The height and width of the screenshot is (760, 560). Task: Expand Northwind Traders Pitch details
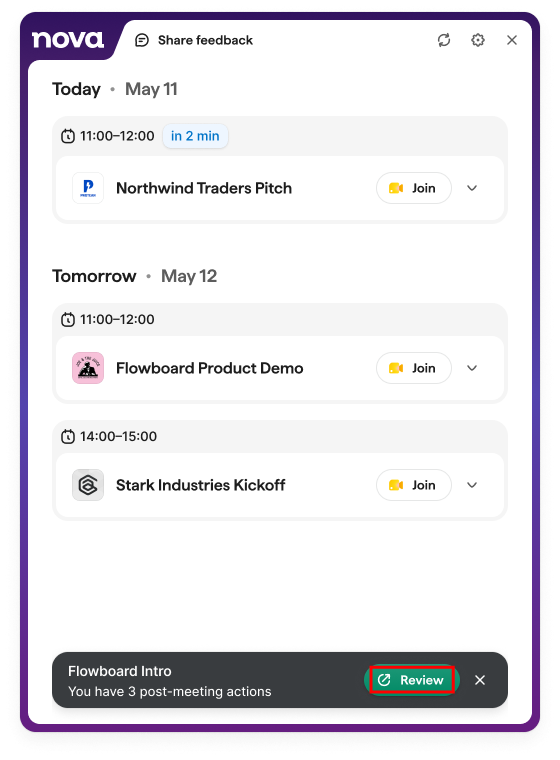(x=472, y=188)
